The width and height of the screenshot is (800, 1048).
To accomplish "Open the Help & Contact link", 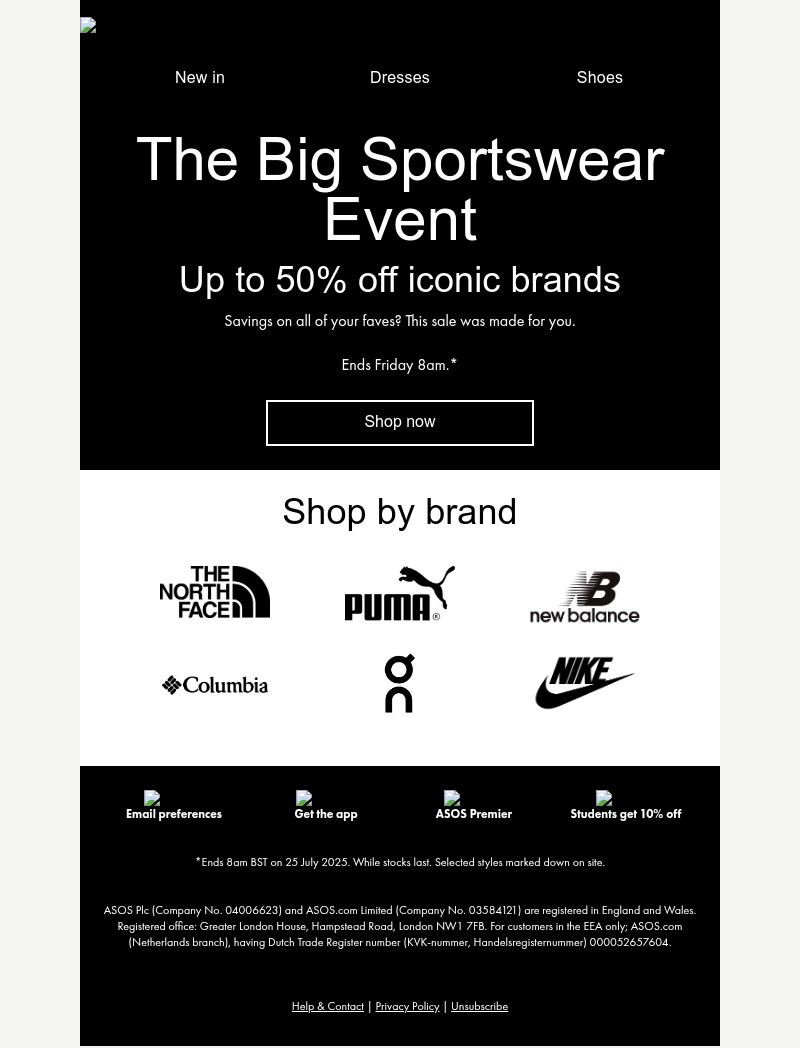I will (x=328, y=1007).
